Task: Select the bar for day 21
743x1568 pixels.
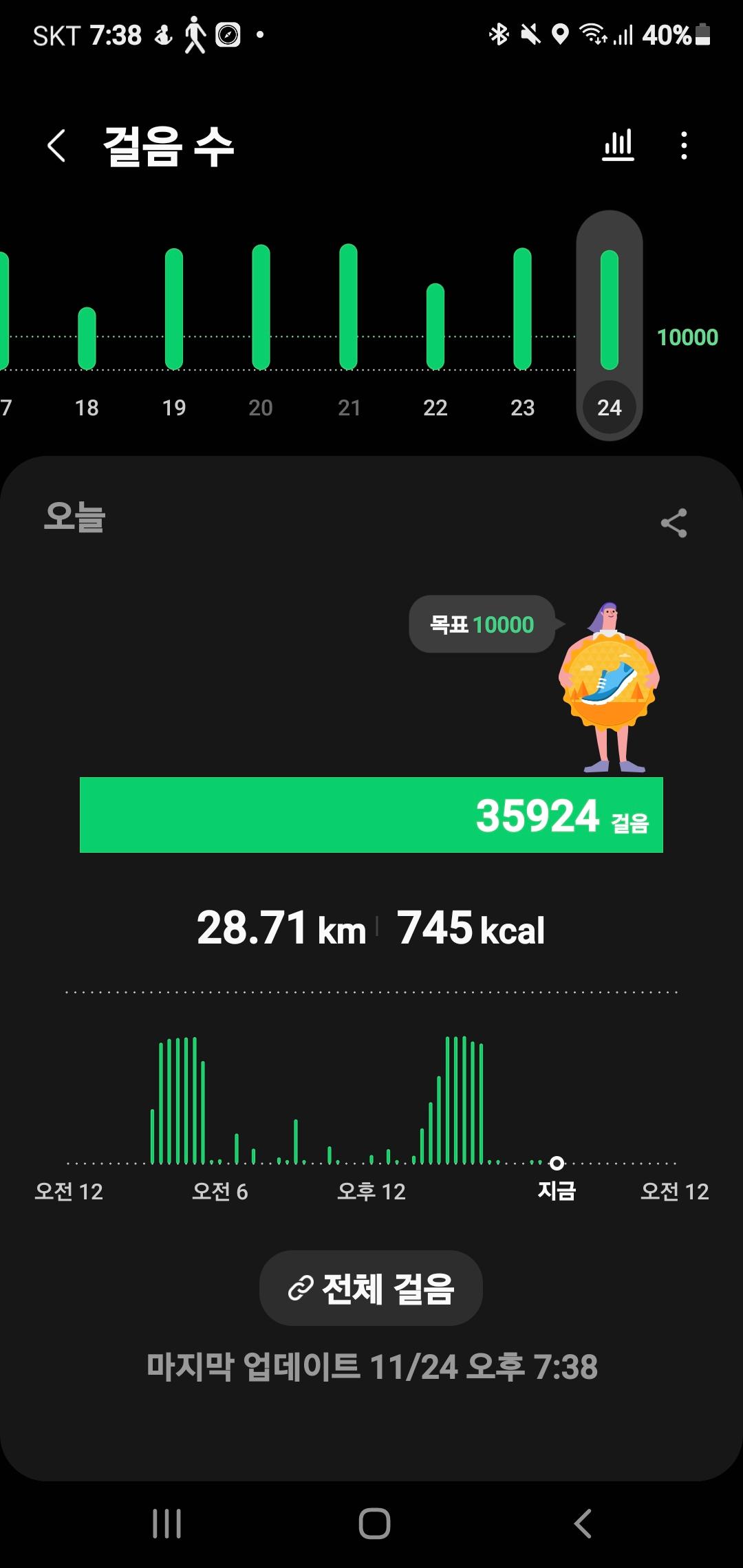Action: point(348,306)
